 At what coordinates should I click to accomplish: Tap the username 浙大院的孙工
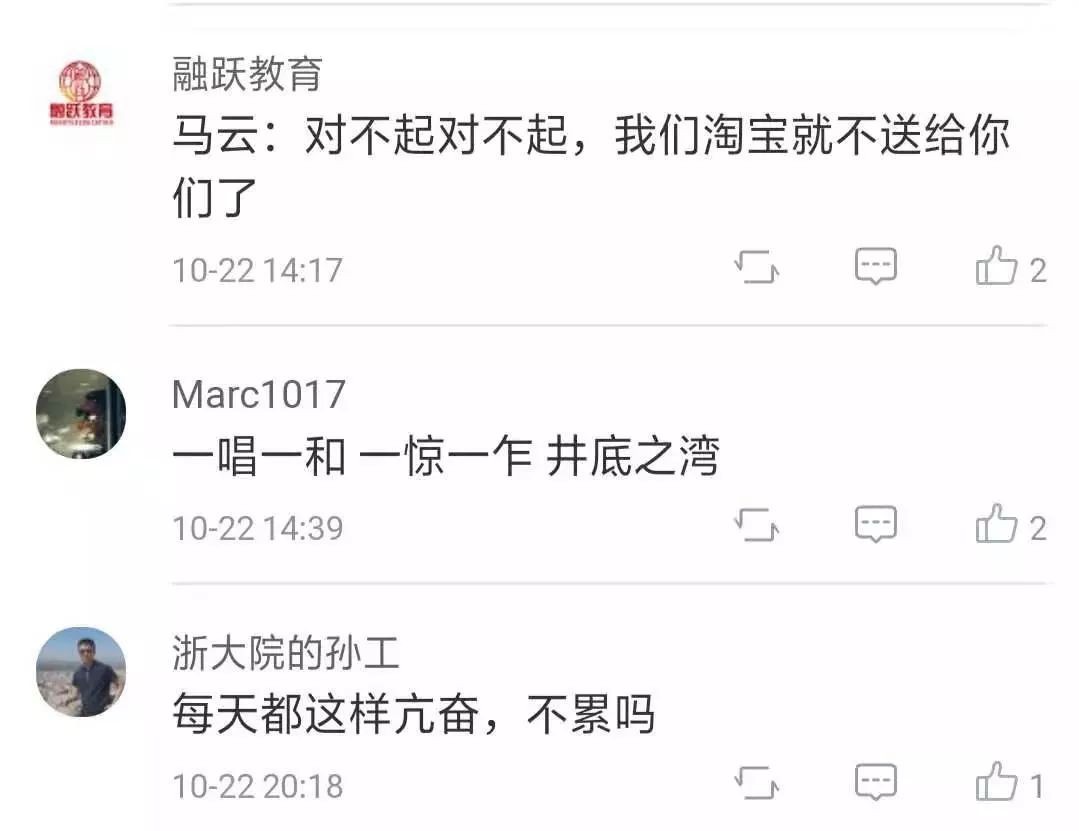pyautogui.click(x=285, y=654)
